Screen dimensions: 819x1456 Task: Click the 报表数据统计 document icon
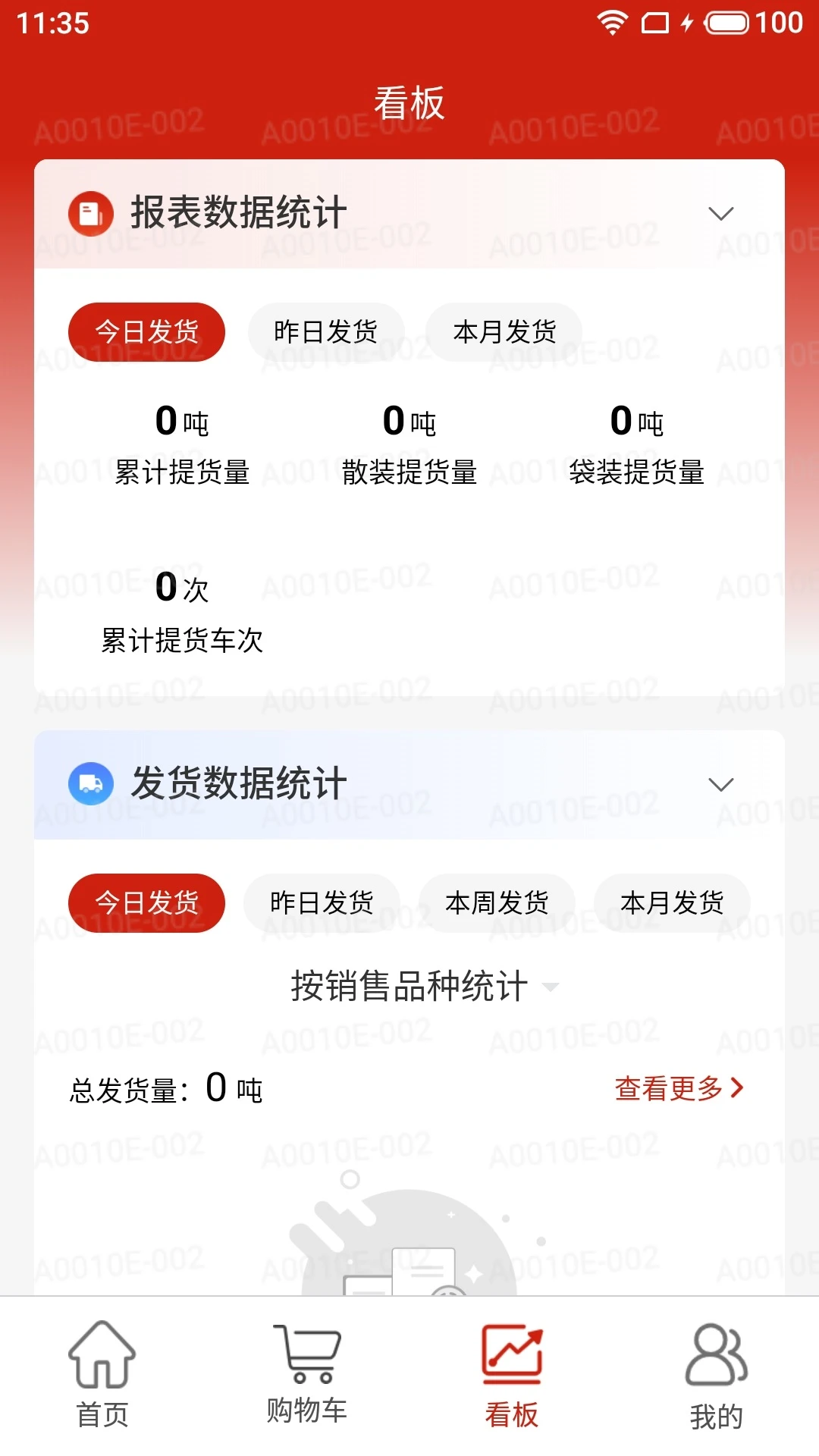pos(91,213)
